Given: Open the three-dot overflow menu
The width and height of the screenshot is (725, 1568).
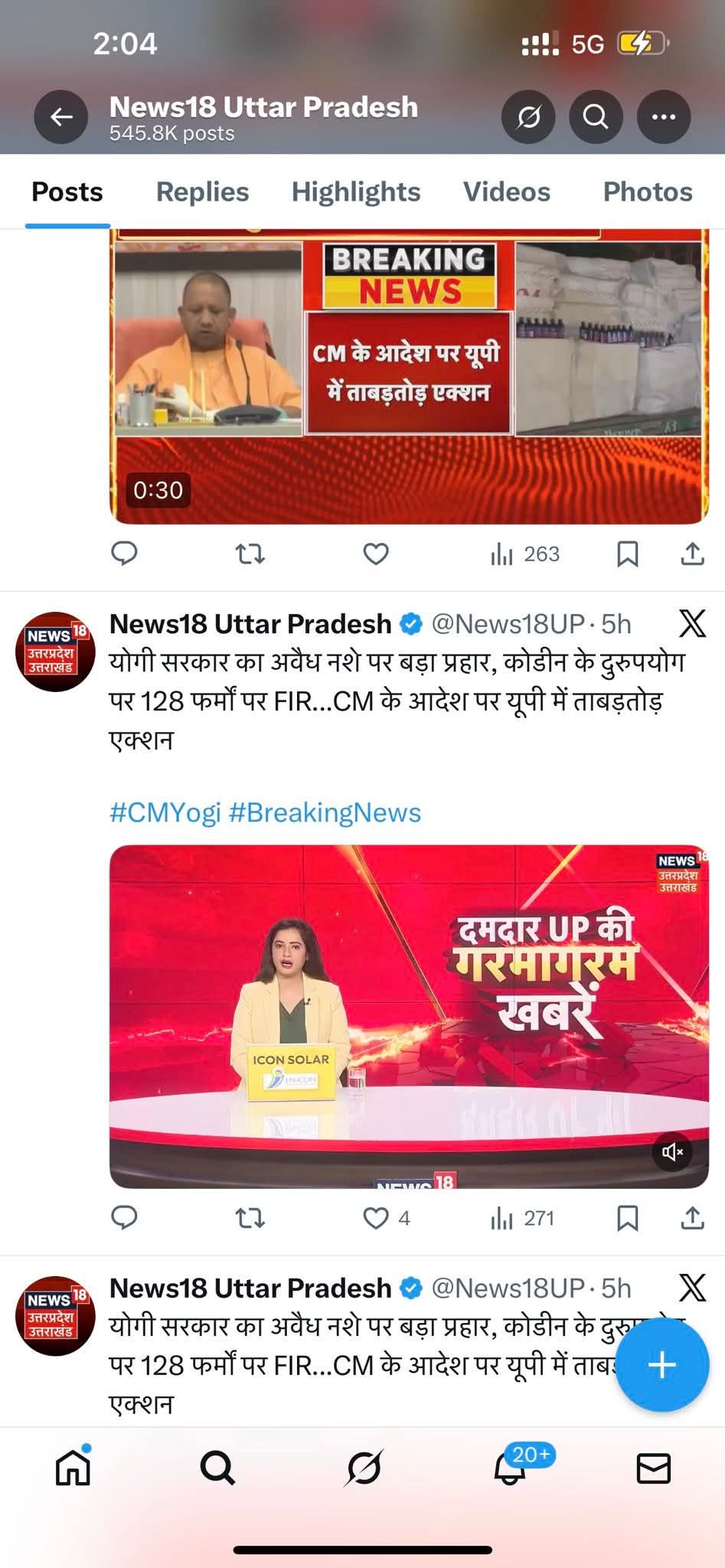Looking at the screenshot, I should (x=663, y=117).
